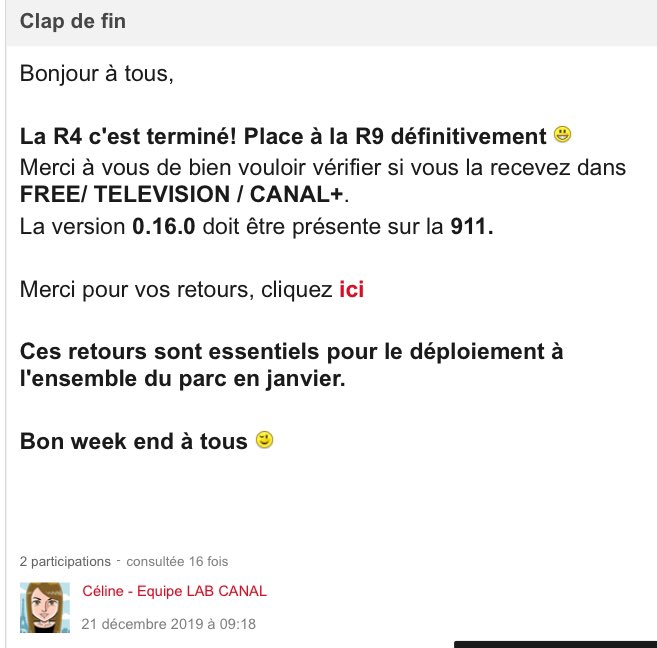Tap Céline's avatar picture

click(45, 607)
